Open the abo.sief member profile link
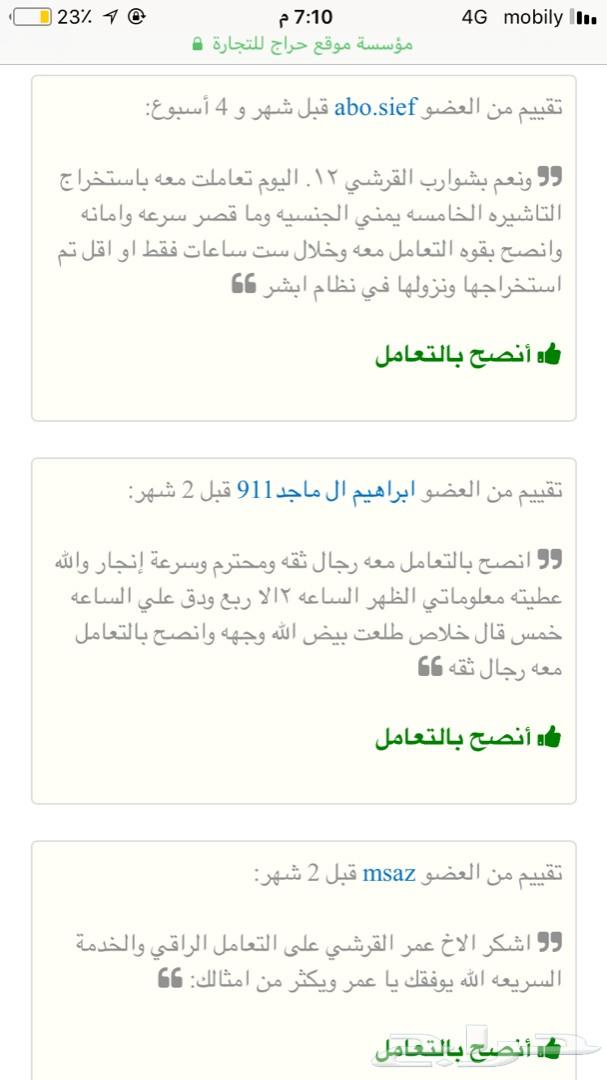Viewport: 607px width, 1080px height. click(375, 109)
